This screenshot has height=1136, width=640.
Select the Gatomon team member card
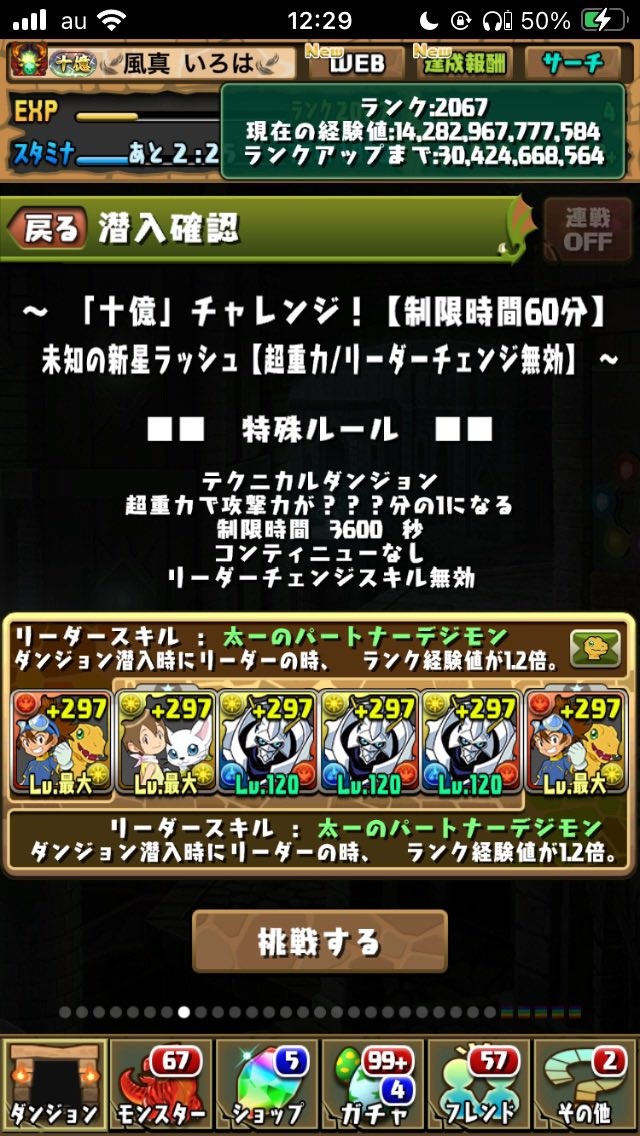click(164, 742)
